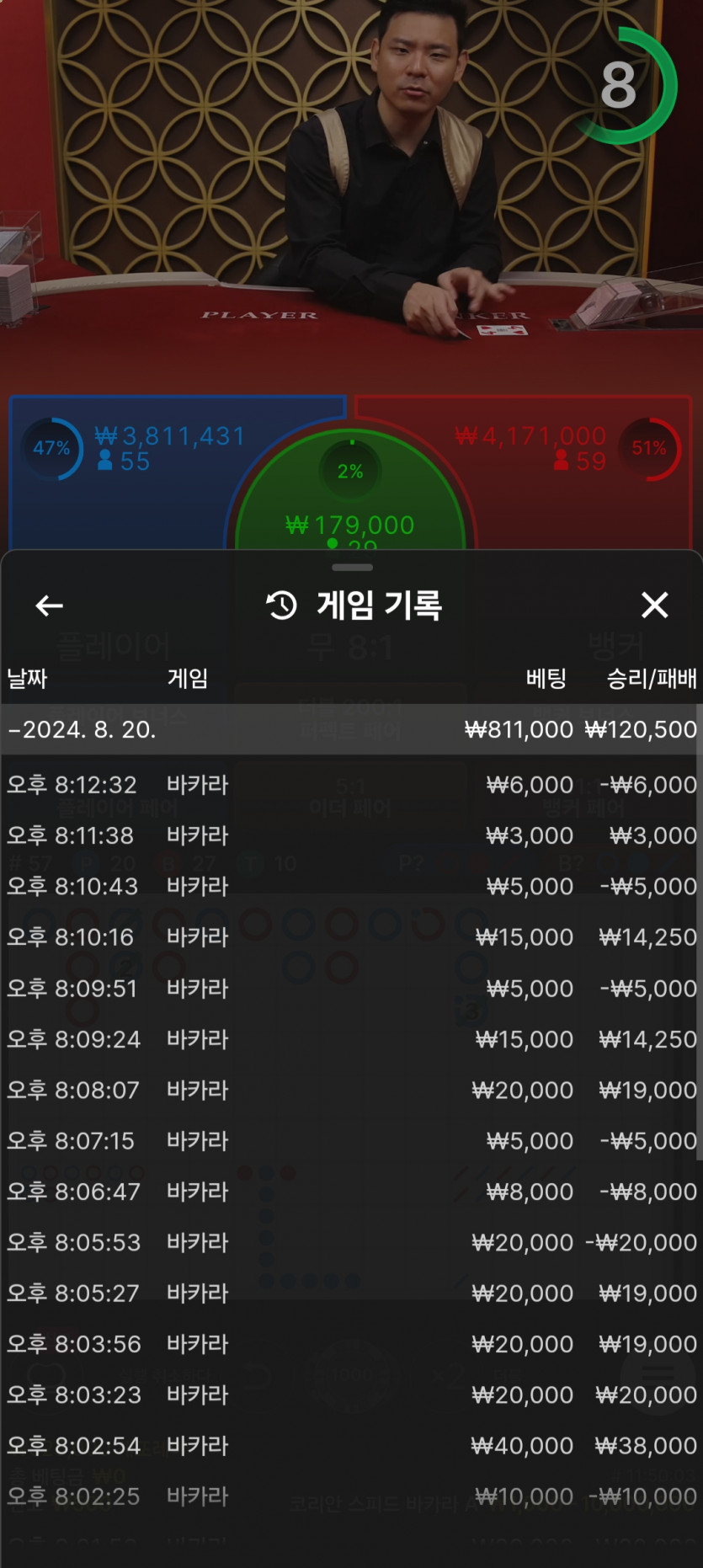The height and width of the screenshot is (1568, 703).
Task: Go back from the game history panel
Action: (49, 605)
